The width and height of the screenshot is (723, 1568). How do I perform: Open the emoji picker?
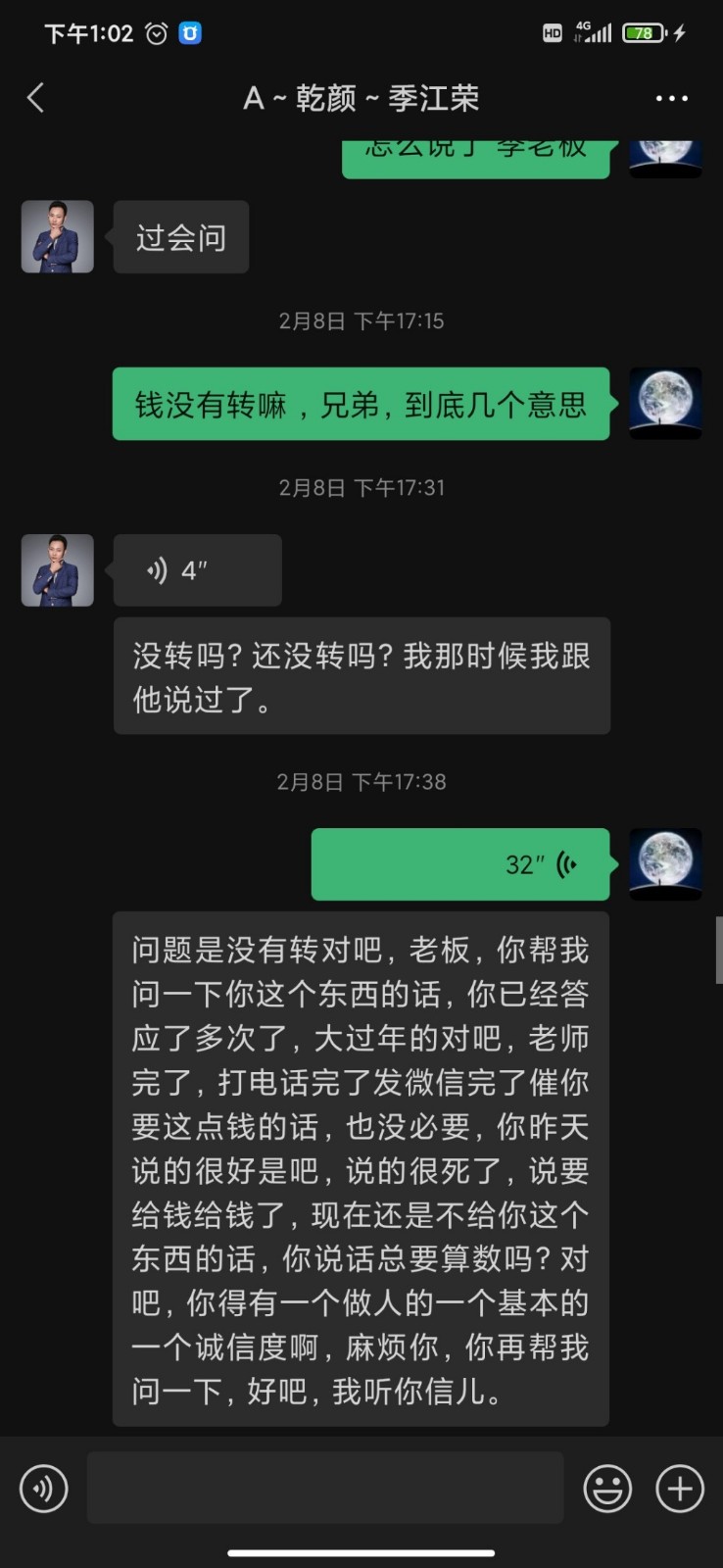[x=607, y=1489]
